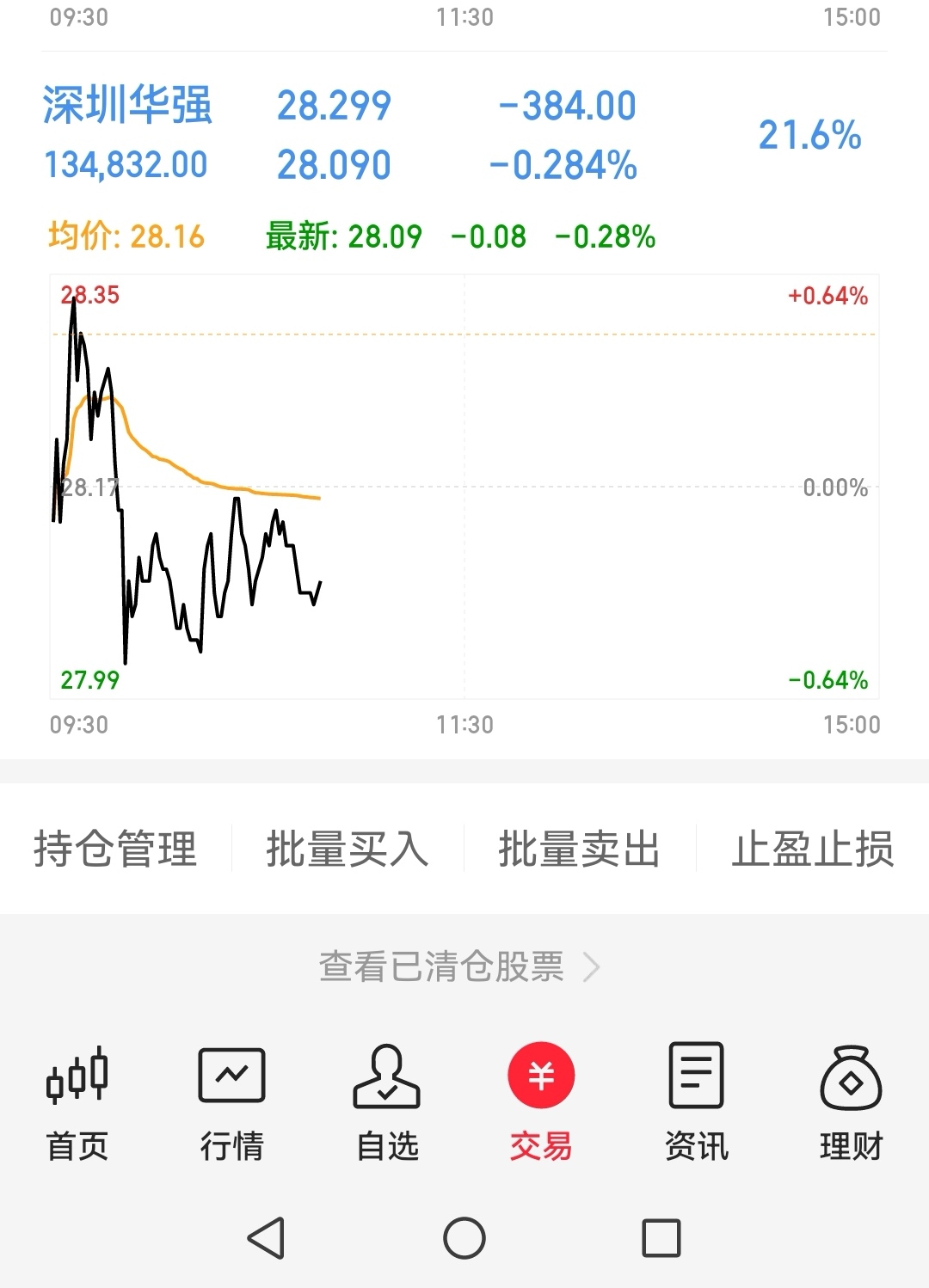Switch to the 首页 tab
This screenshot has width=929, height=1288.
point(77,1102)
